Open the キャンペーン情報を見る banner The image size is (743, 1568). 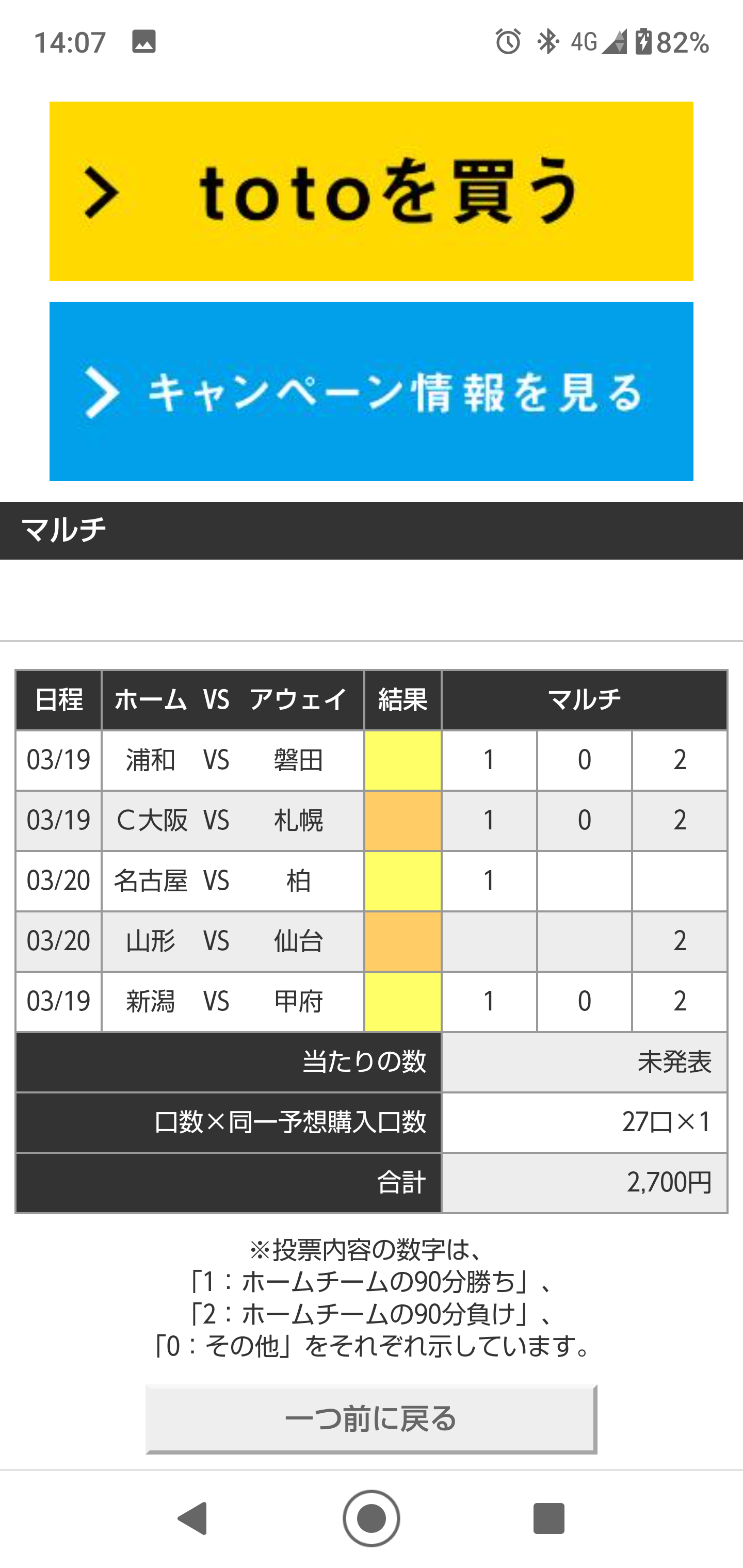coord(371,391)
